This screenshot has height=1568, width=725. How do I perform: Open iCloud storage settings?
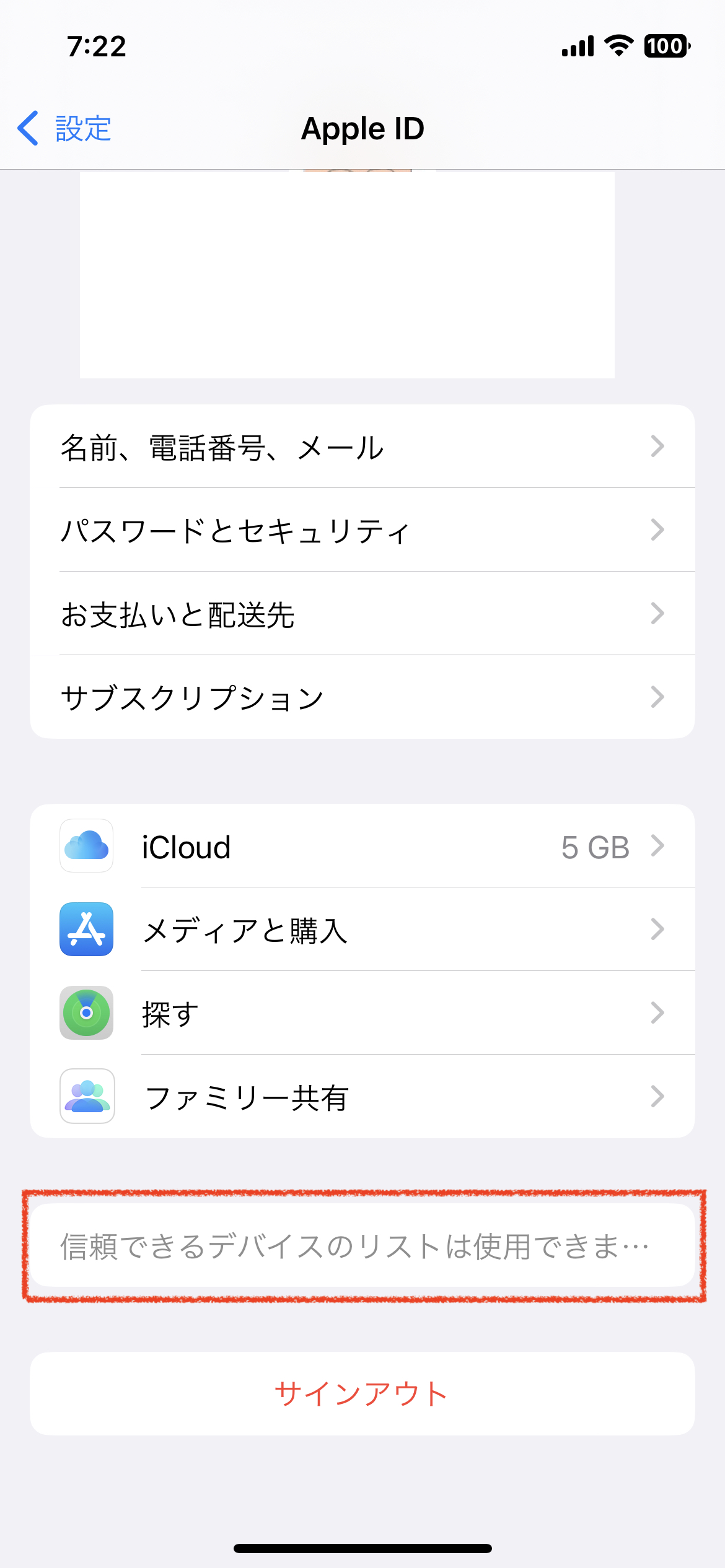point(362,847)
